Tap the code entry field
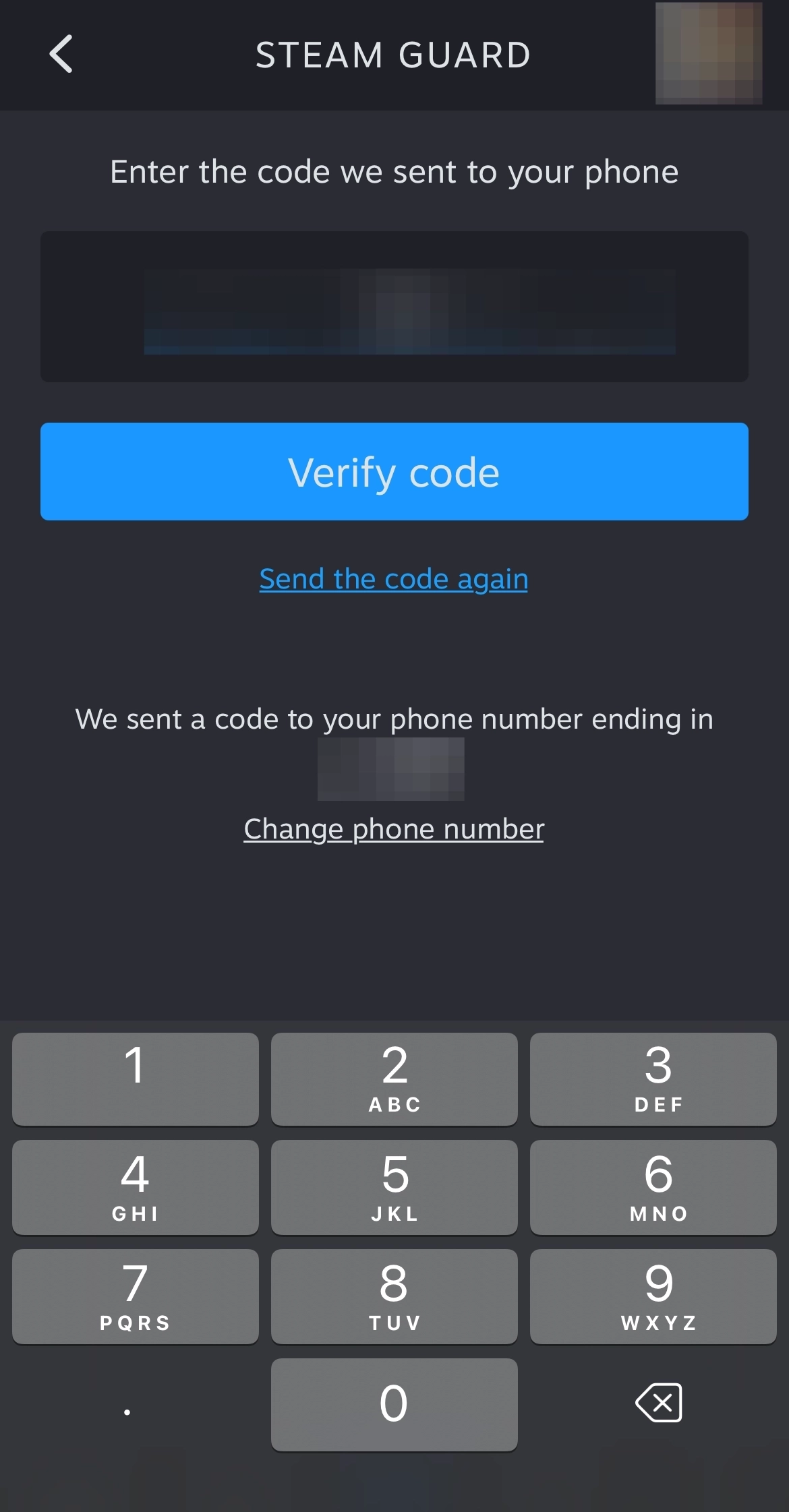The width and height of the screenshot is (789, 1512). tap(394, 307)
